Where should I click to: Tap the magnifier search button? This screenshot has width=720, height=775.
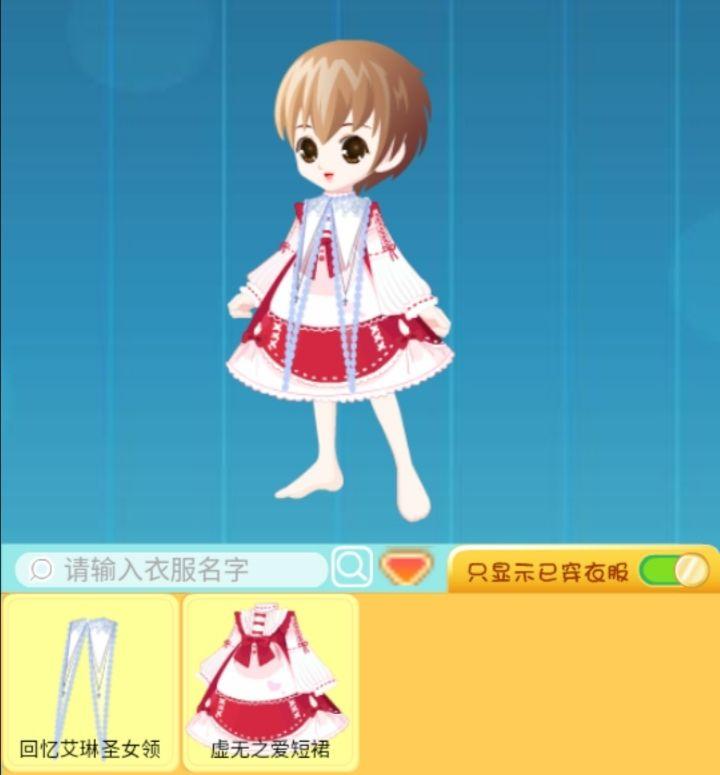pos(352,567)
